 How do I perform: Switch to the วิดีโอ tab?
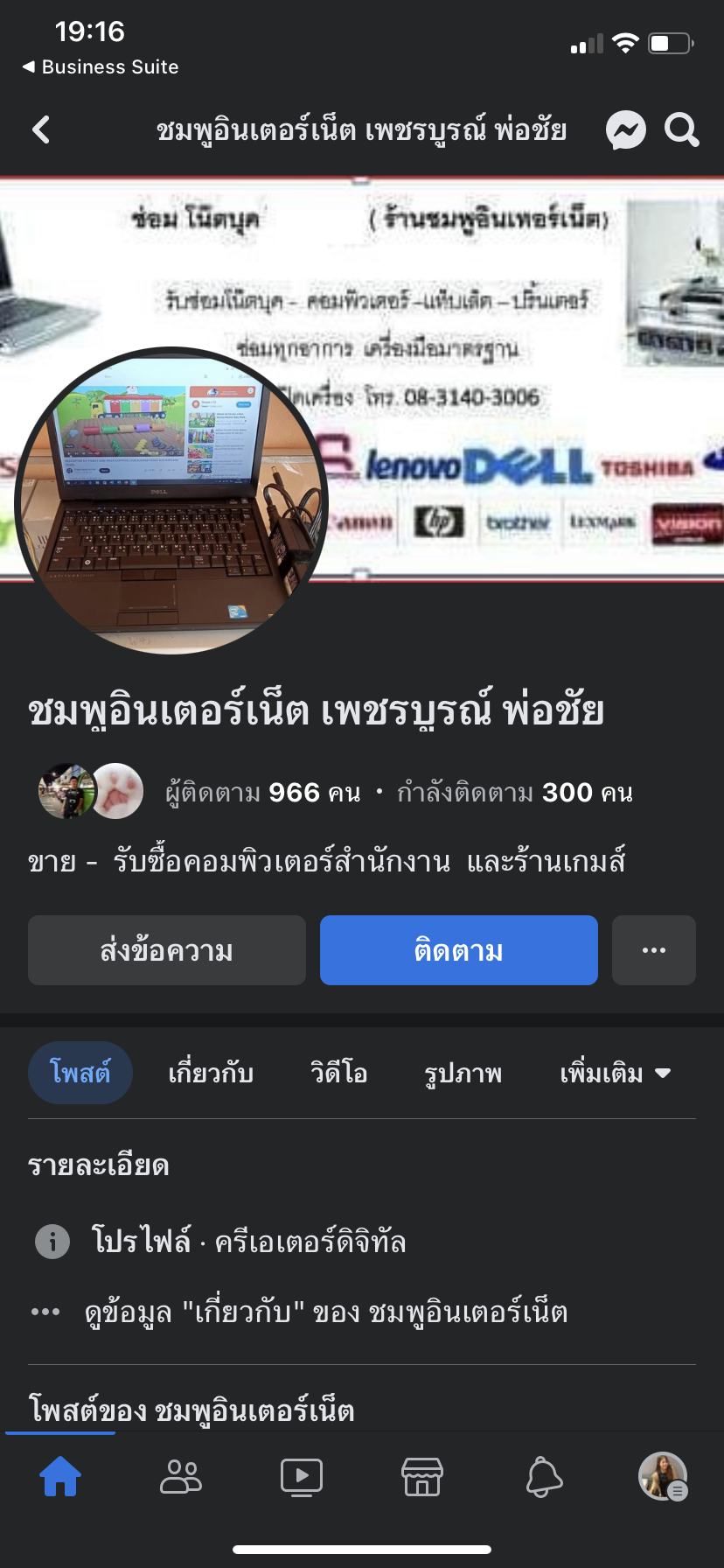(x=339, y=1073)
